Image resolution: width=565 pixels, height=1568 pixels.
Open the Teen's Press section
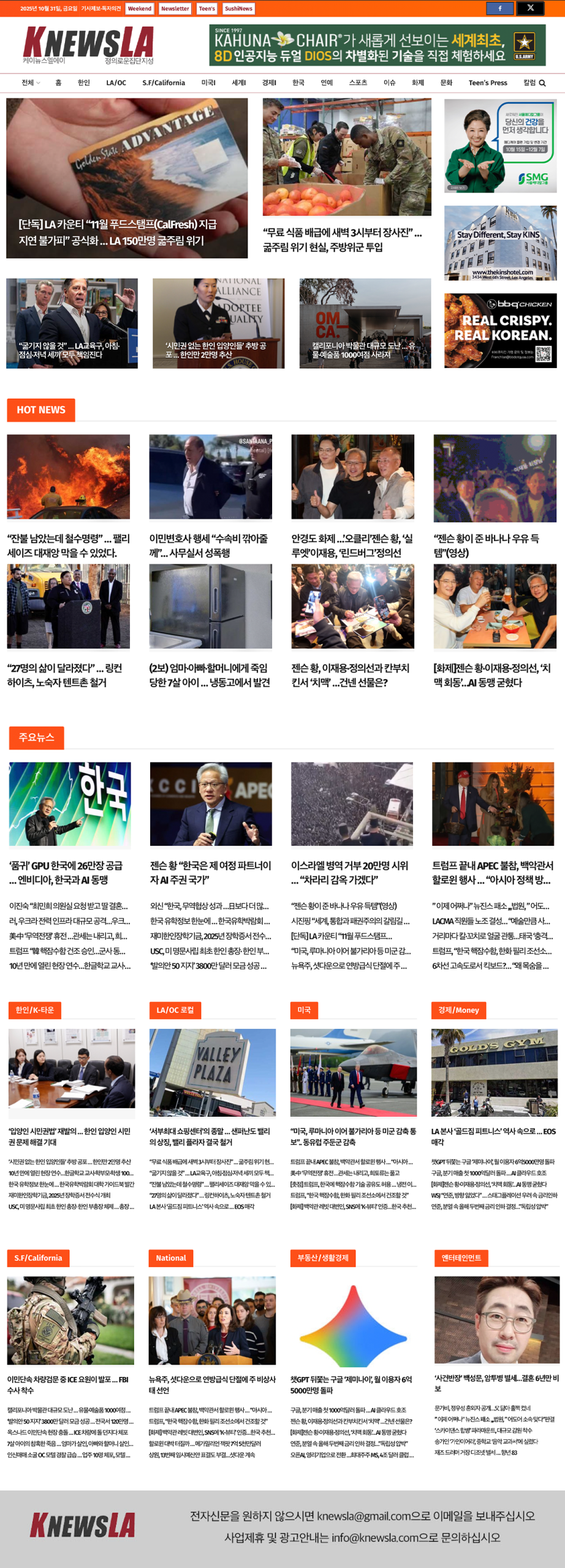[x=488, y=83]
